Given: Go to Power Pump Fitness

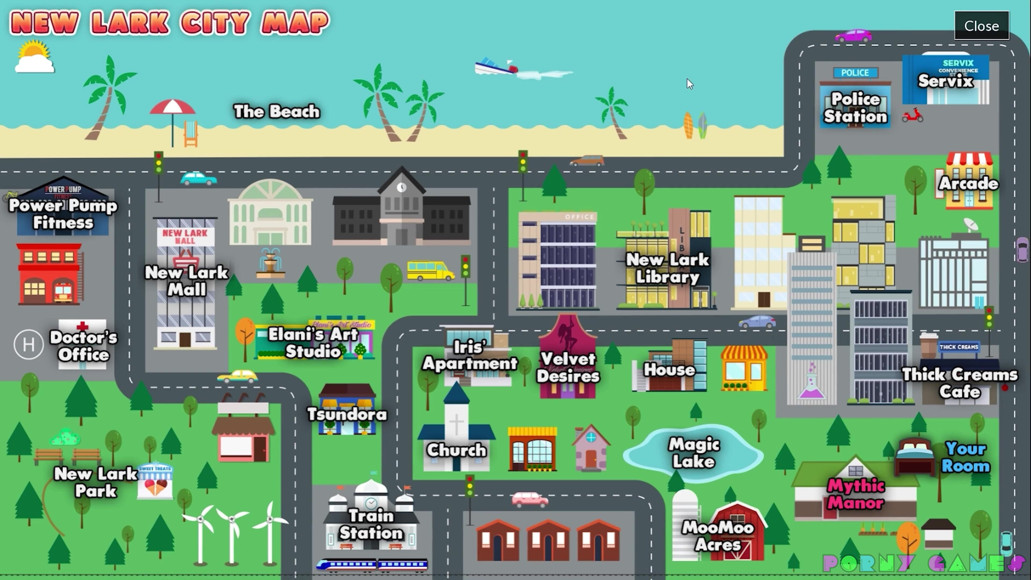Looking at the screenshot, I should [x=63, y=214].
